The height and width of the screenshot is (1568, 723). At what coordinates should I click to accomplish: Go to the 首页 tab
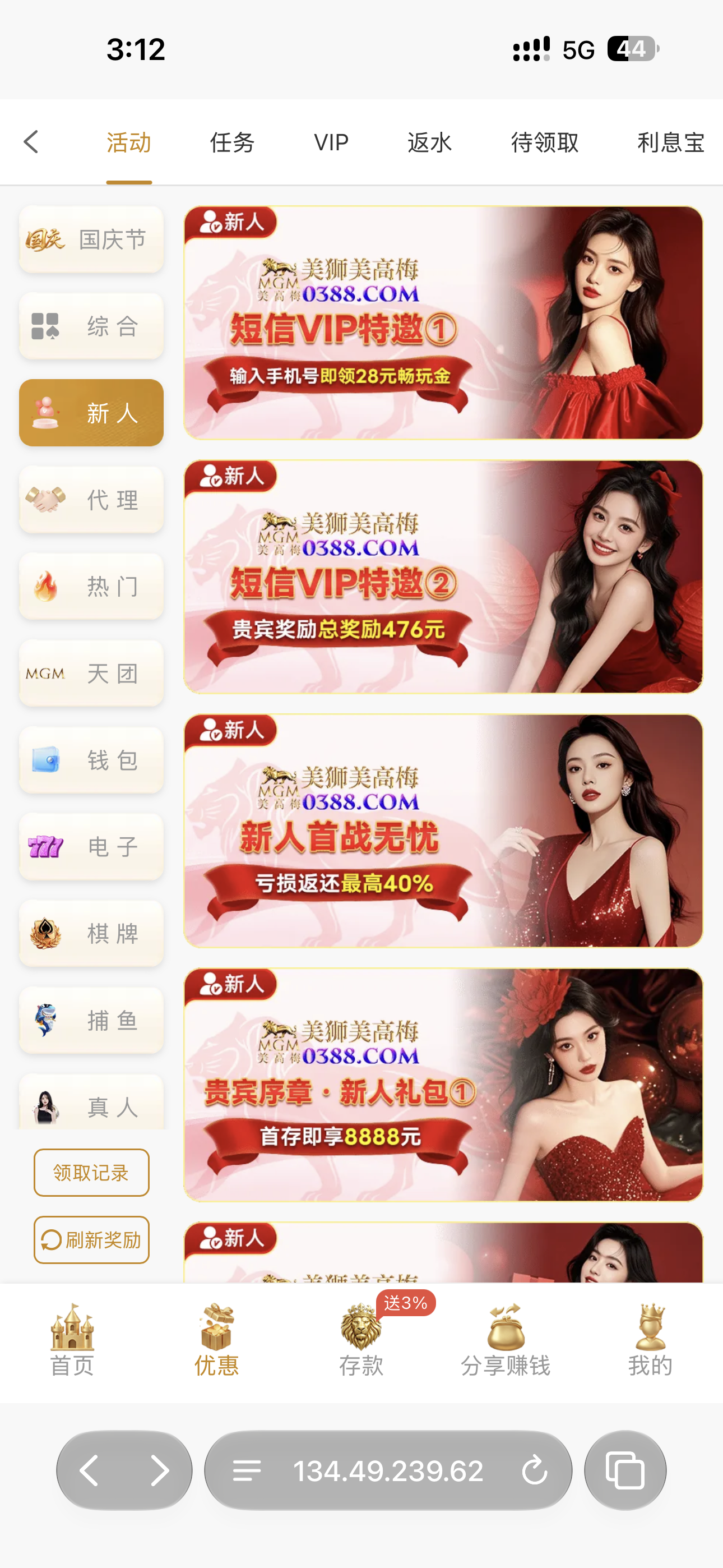[x=72, y=1341]
